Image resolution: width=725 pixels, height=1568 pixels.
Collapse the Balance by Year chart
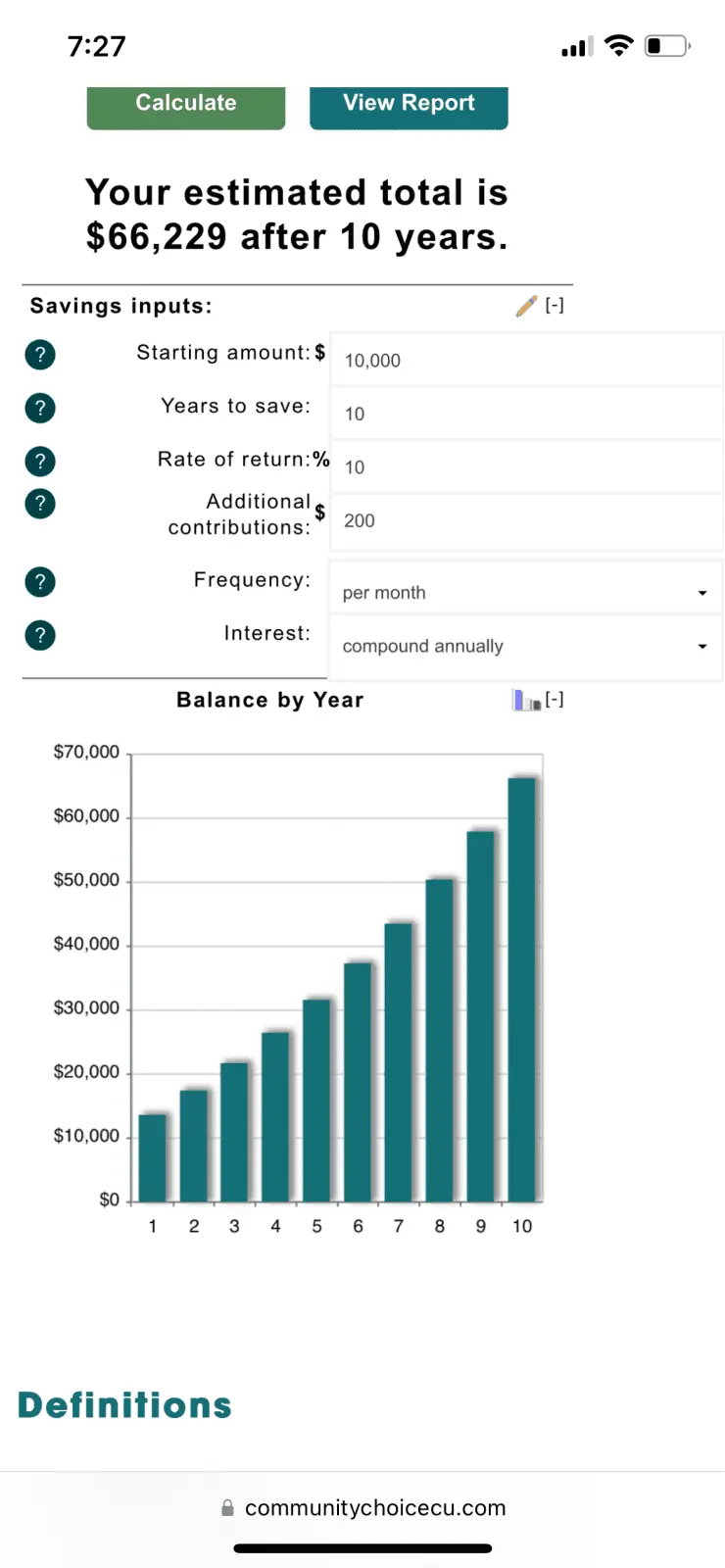pos(555,700)
